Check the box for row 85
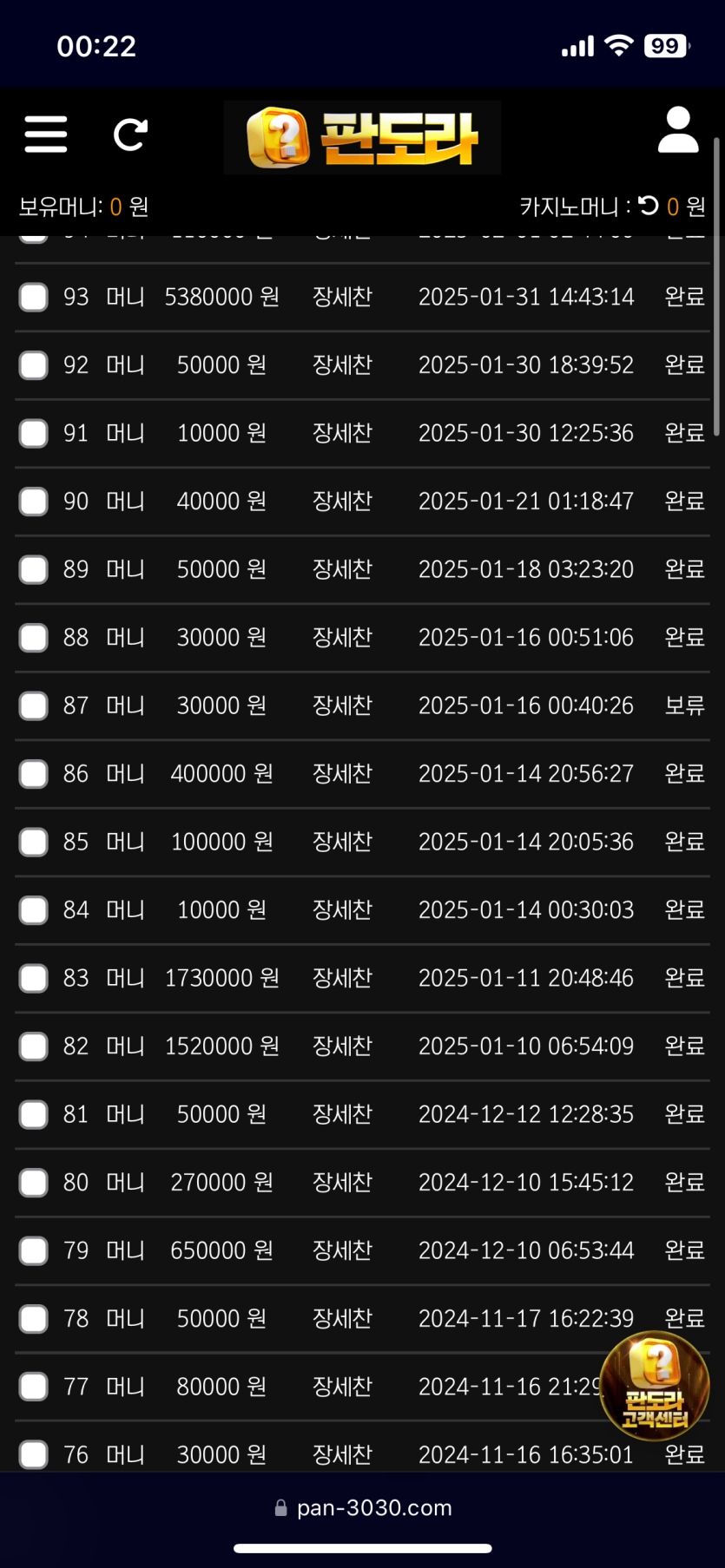Image resolution: width=725 pixels, height=1568 pixels. click(x=34, y=842)
